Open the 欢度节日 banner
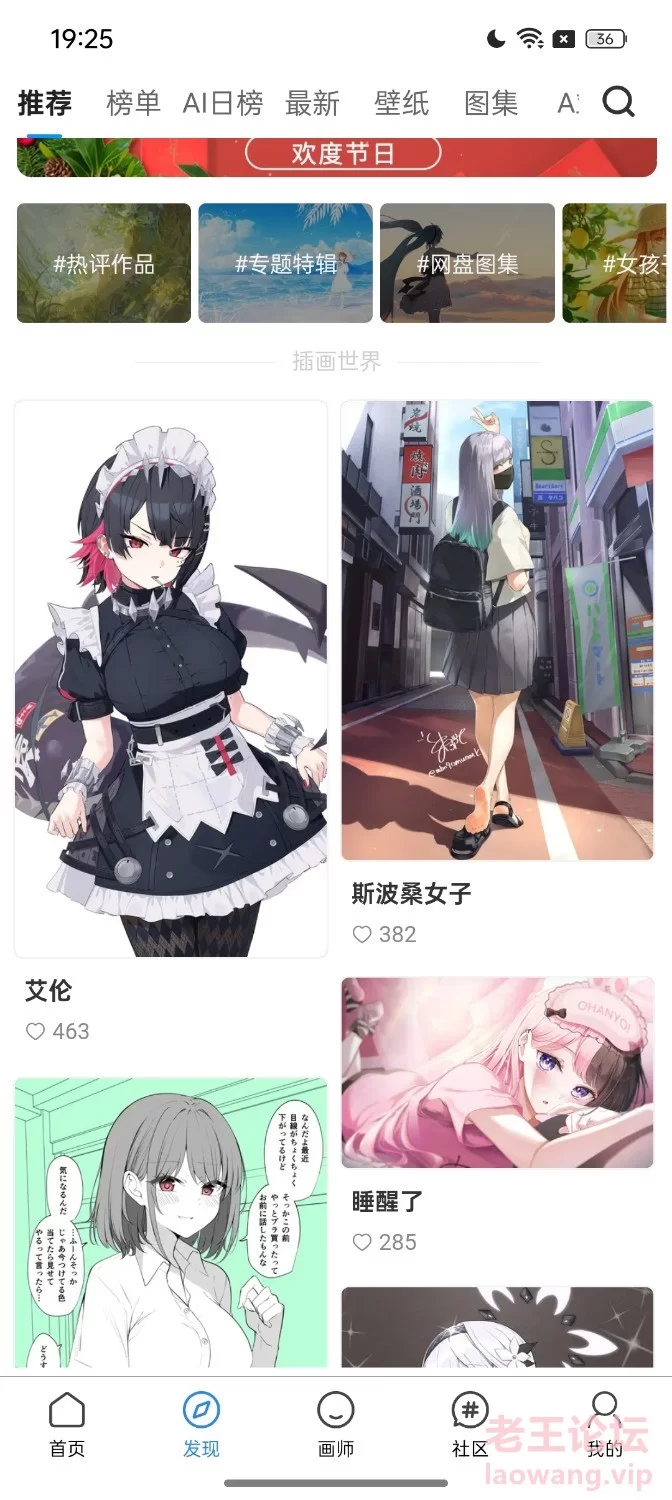 tap(336, 157)
